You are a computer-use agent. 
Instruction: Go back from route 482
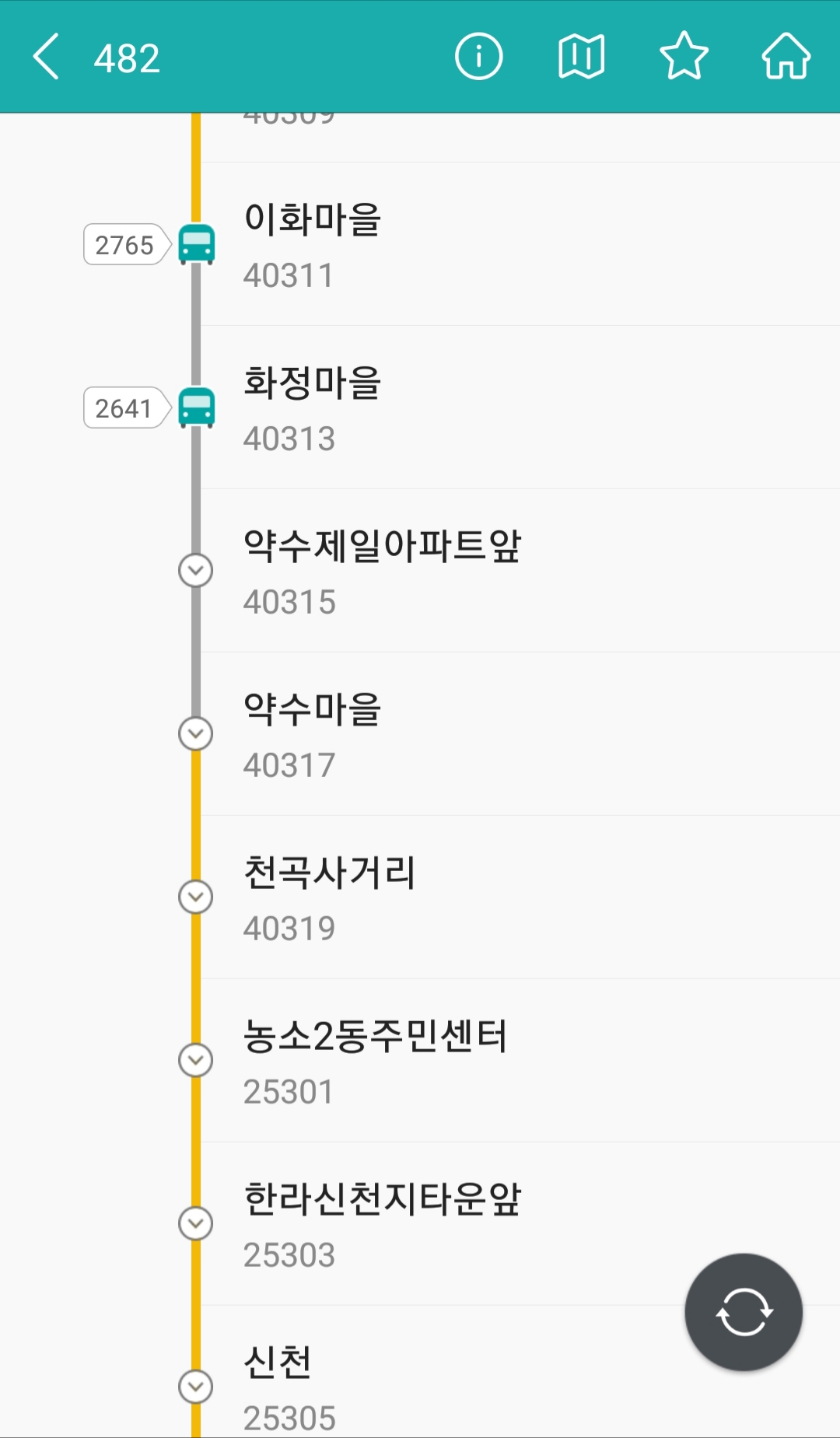point(46,57)
